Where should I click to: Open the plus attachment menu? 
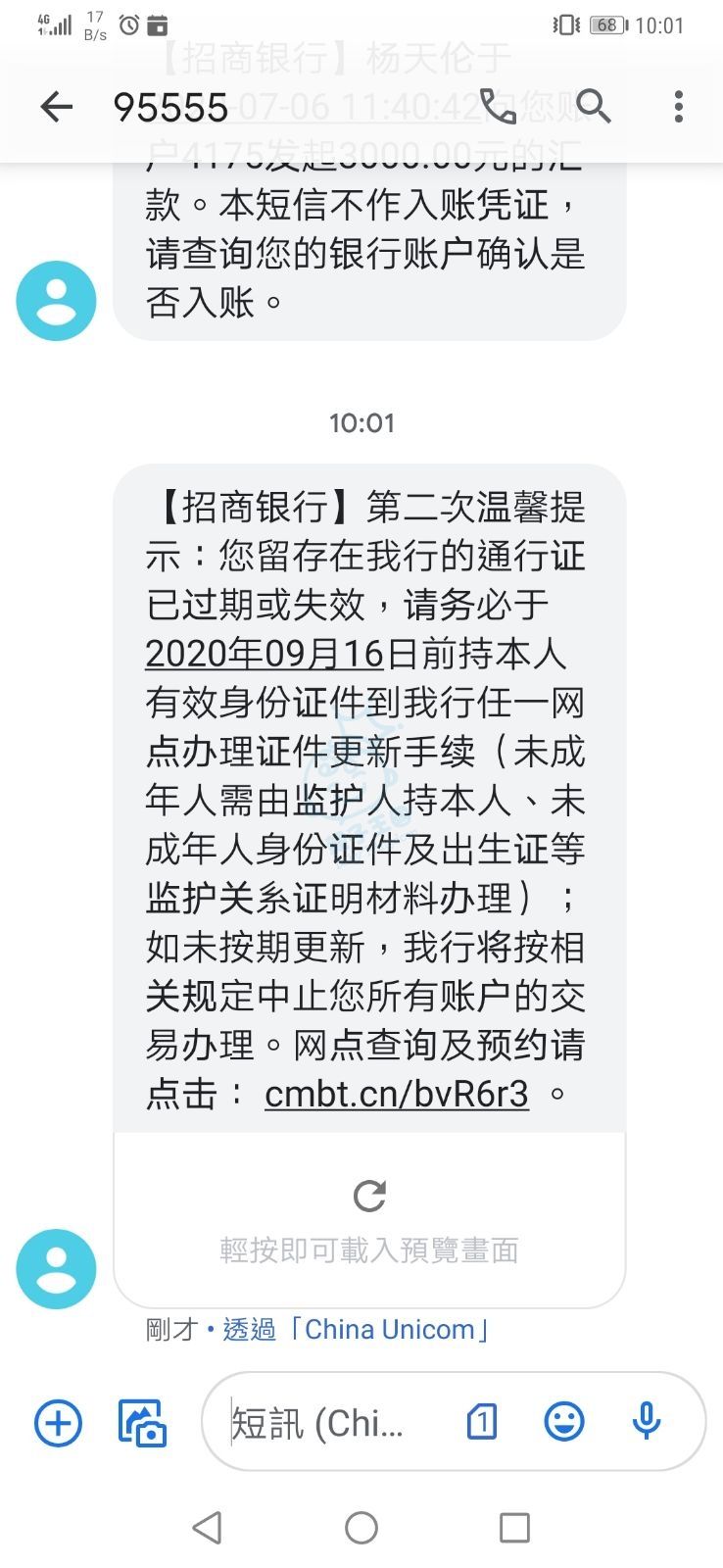(x=58, y=1423)
